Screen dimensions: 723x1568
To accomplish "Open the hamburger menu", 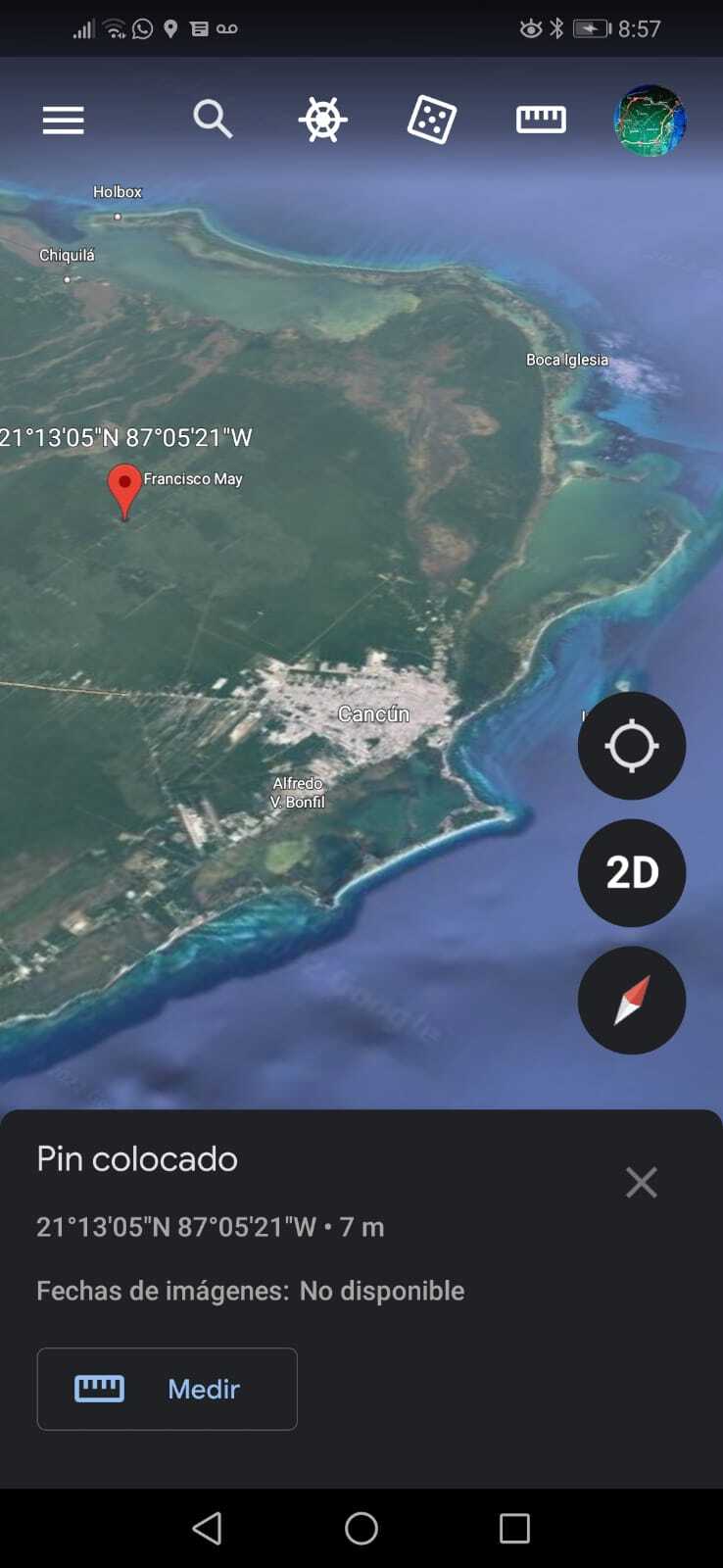I will tap(64, 121).
